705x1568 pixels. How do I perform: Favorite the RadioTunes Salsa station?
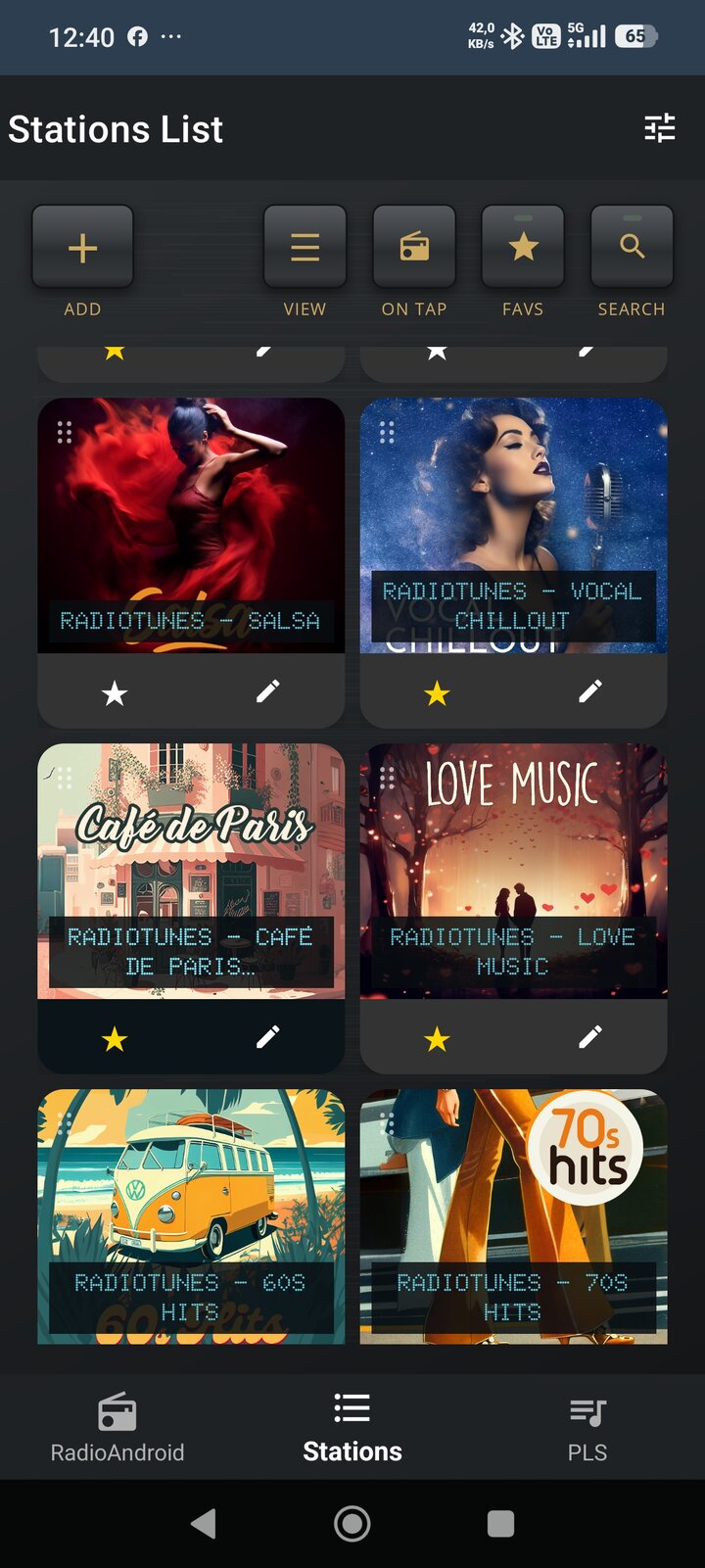click(115, 693)
